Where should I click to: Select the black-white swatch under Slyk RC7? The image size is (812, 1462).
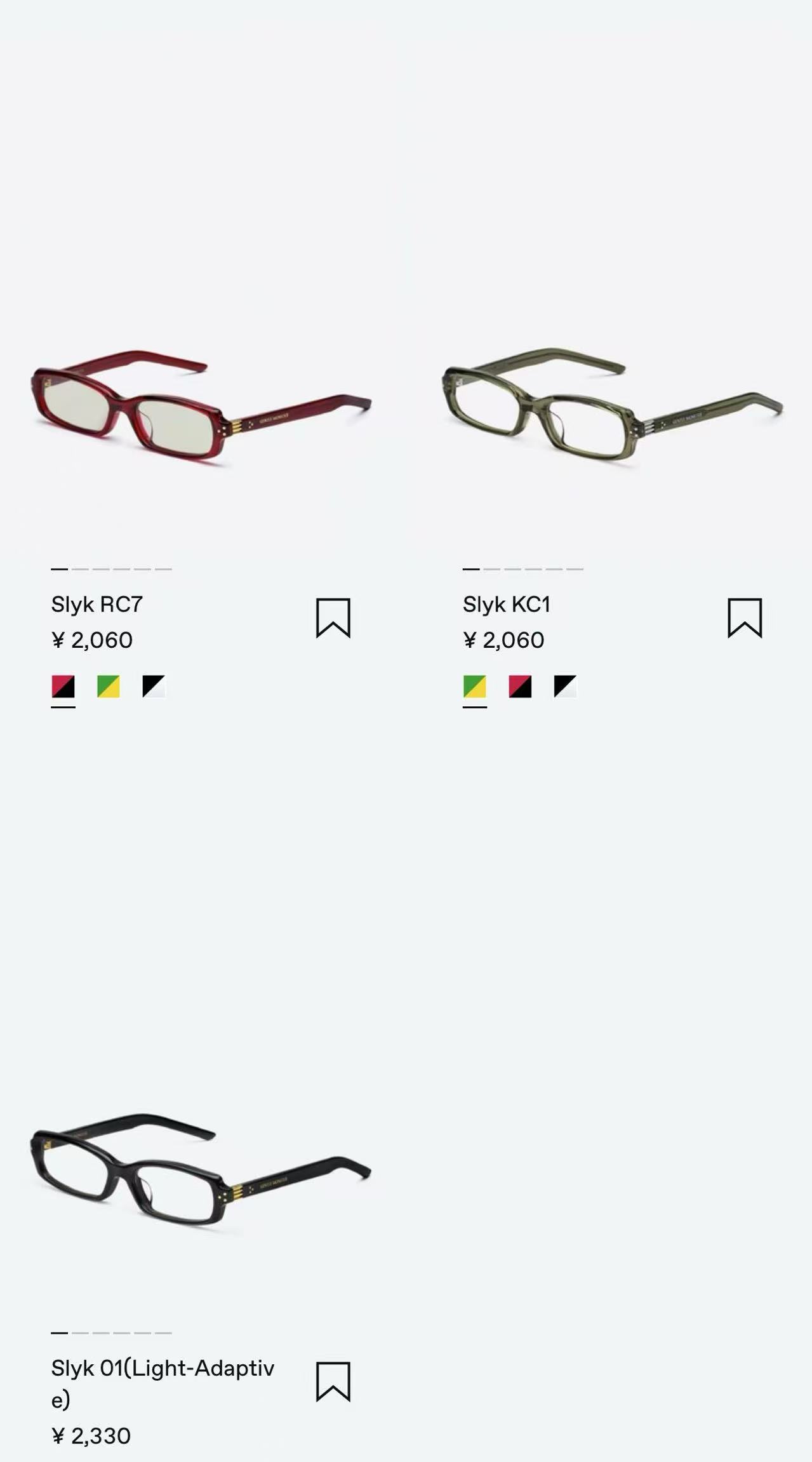click(x=154, y=687)
